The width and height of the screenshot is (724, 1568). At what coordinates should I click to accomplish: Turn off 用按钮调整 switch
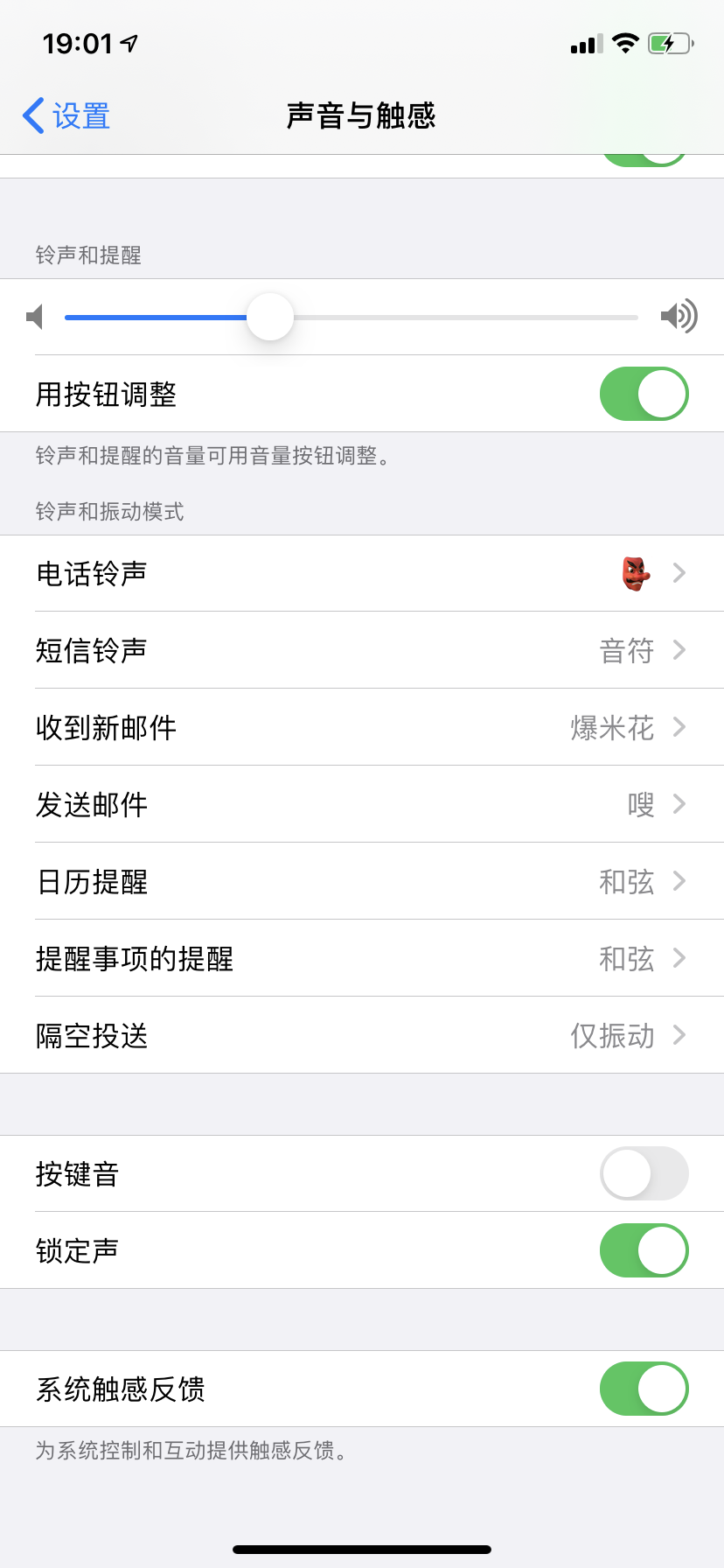(644, 394)
